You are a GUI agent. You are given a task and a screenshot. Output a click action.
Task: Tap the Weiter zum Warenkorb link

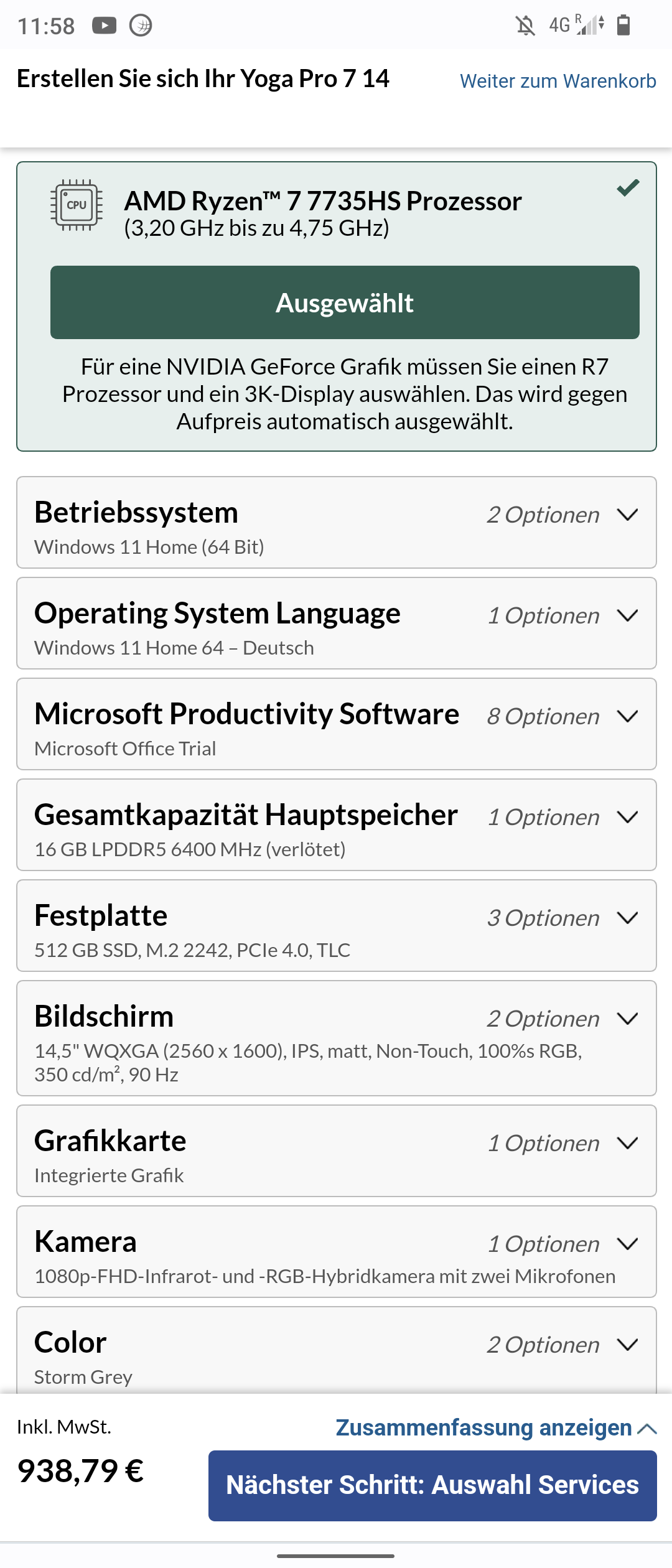558,81
